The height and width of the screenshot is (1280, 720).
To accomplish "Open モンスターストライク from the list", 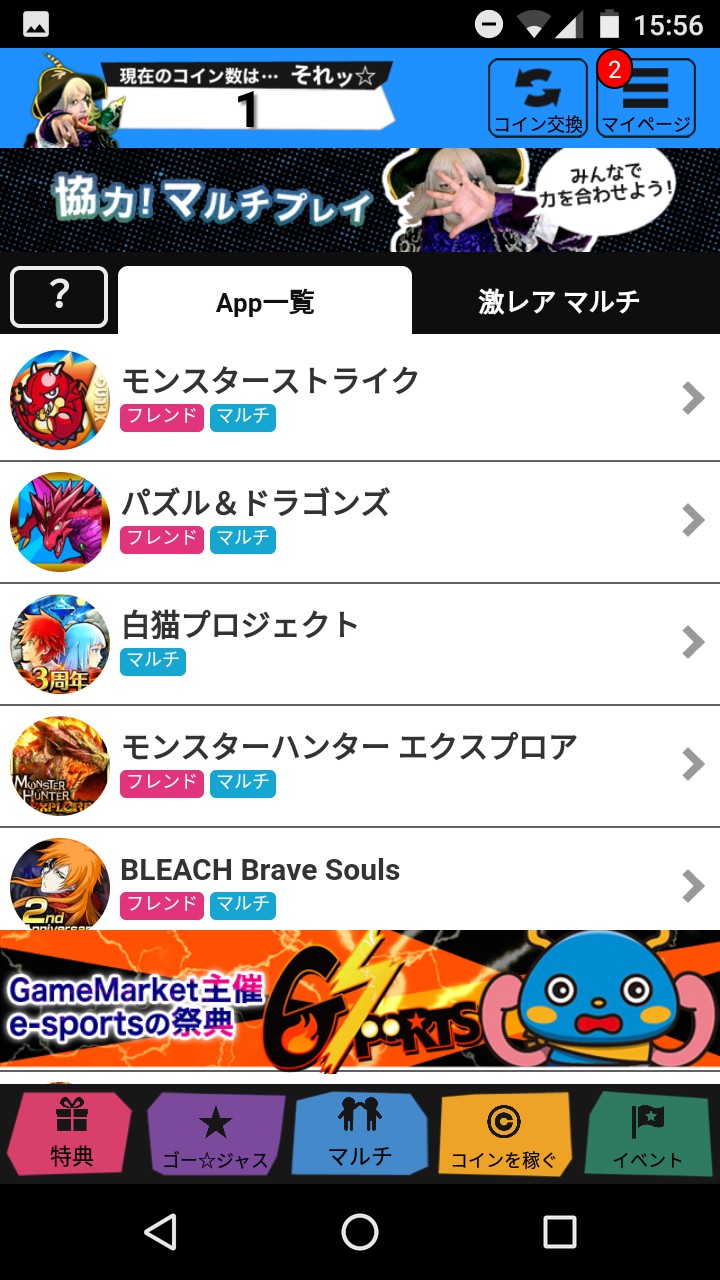I will [x=360, y=398].
